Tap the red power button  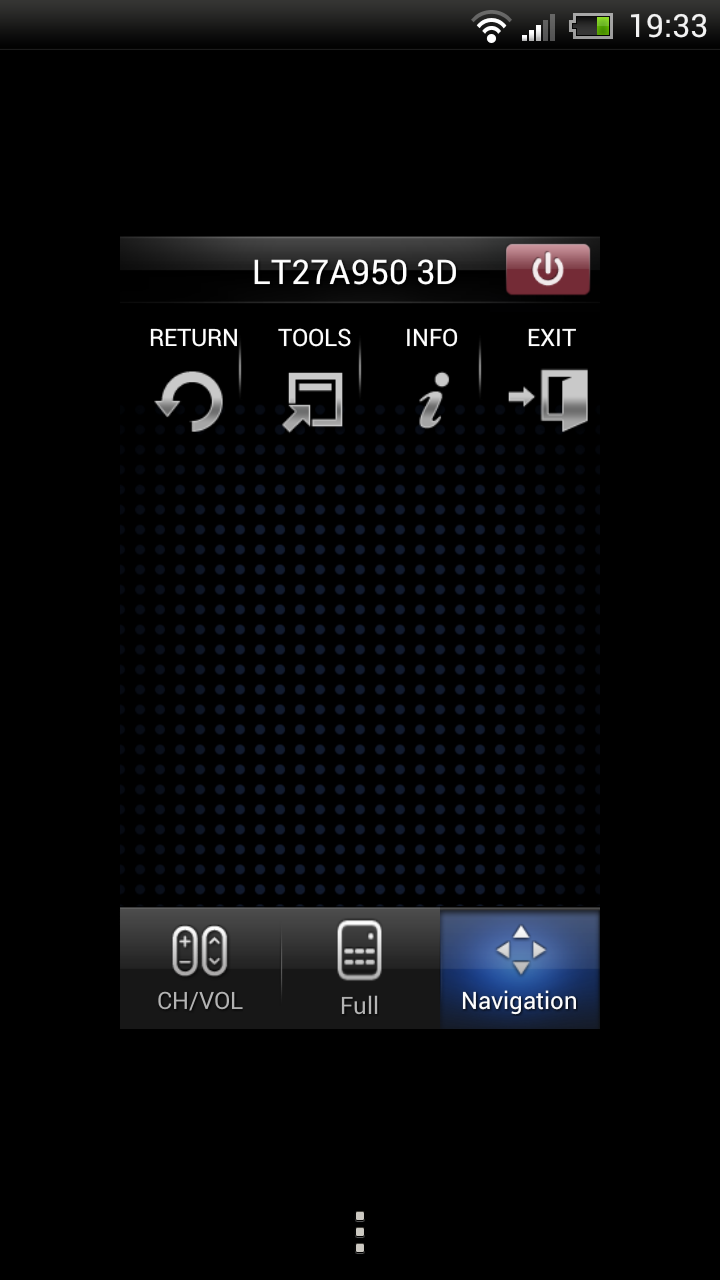[x=548, y=270]
